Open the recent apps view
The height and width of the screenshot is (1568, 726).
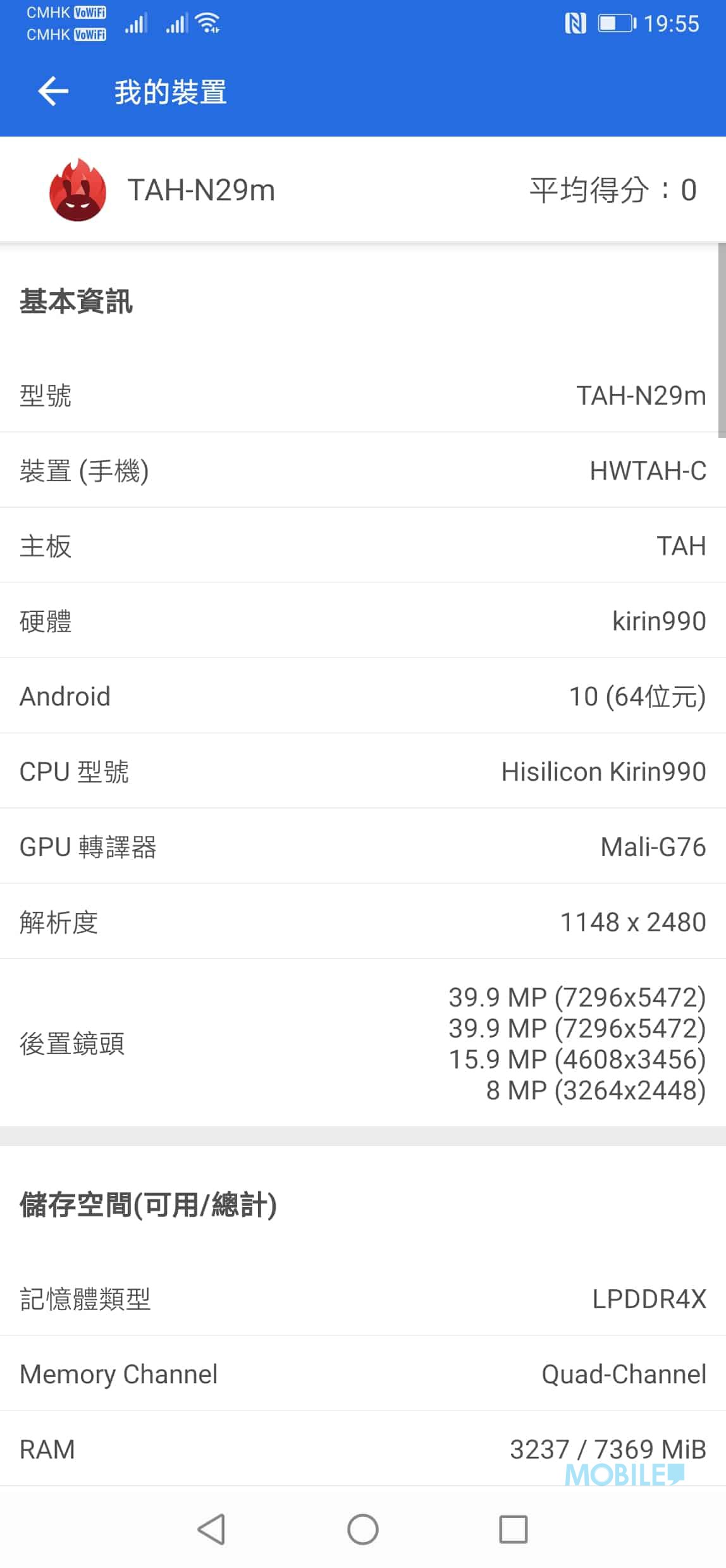pos(514,1529)
